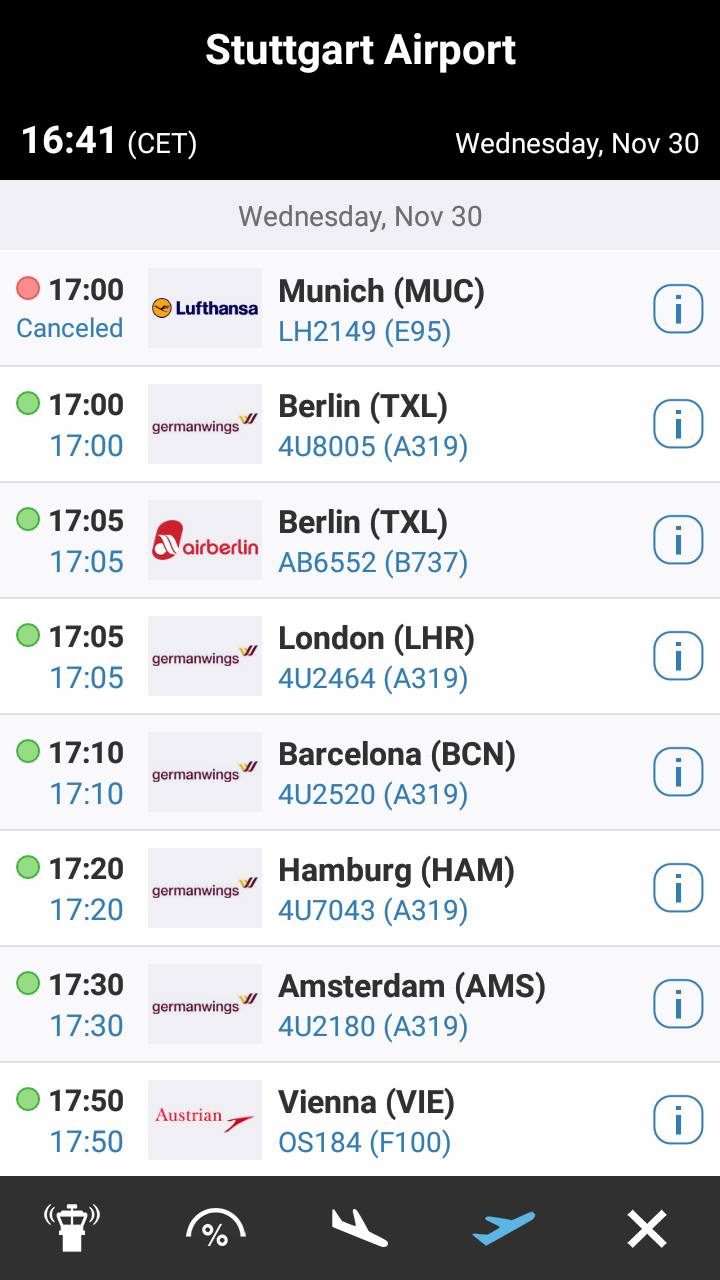Viewport: 720px width, 1280px height.
Task: Switch to the delay percentage gauge tab
Action: click(x=216, y=1228)
